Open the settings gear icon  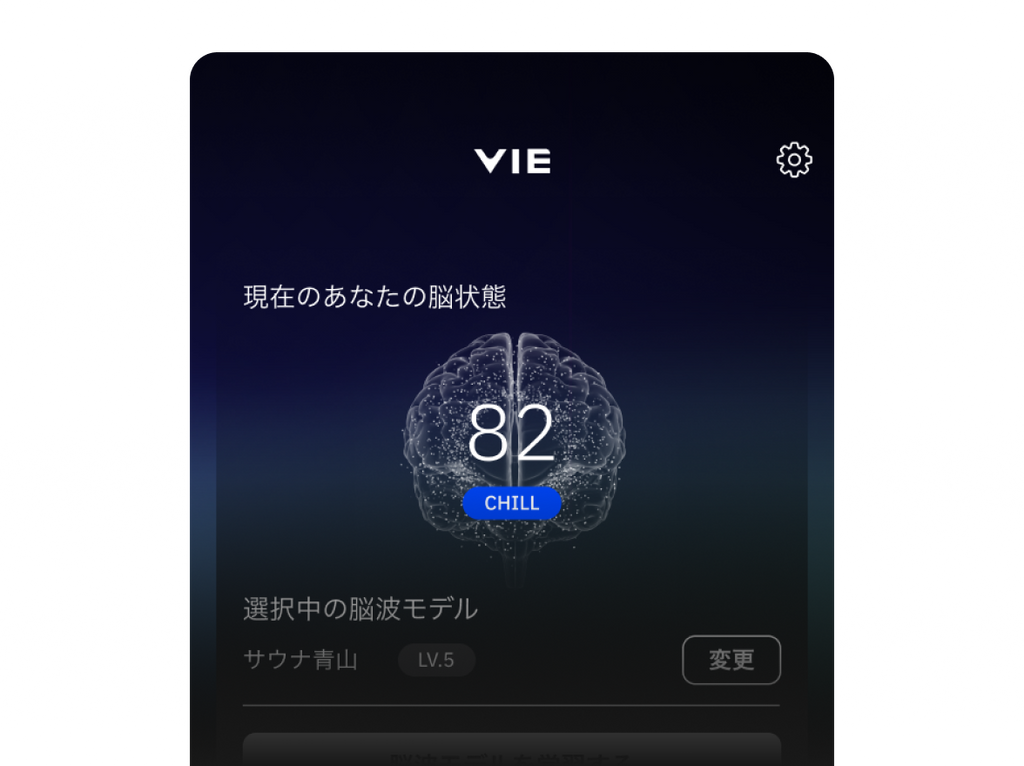(x=794, y=160)
